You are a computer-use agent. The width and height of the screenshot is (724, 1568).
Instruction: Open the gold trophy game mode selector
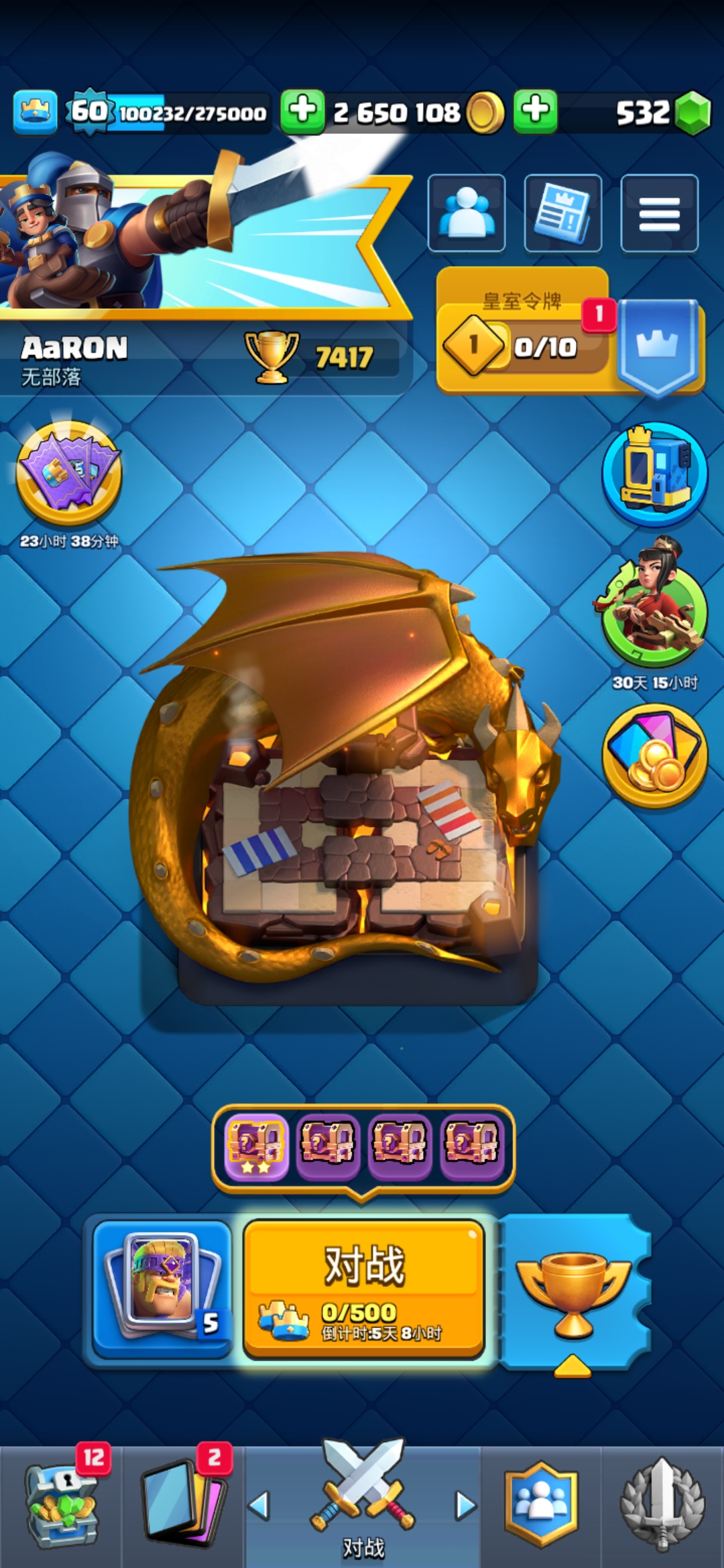pos(574,1293)
